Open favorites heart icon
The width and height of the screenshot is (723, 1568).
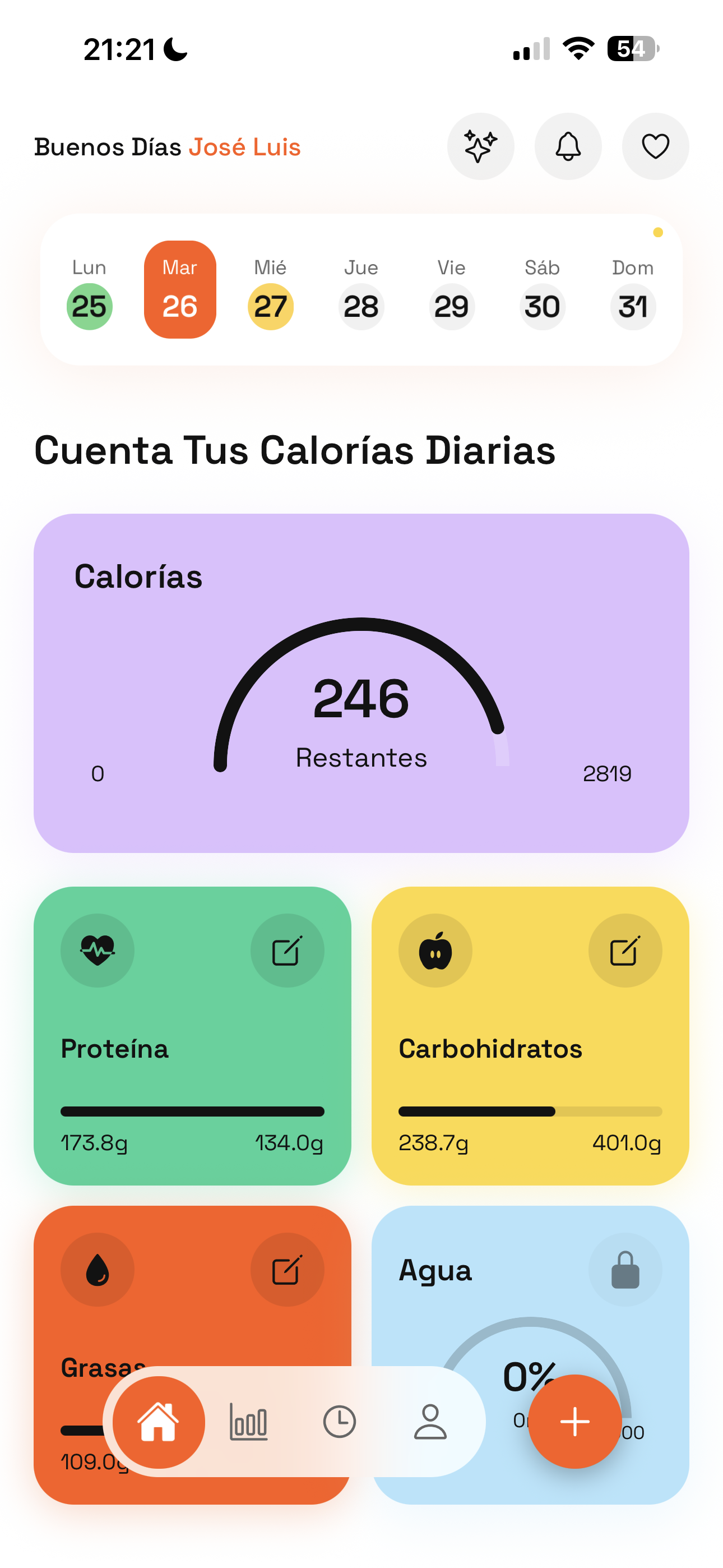[x=655, y=146]
